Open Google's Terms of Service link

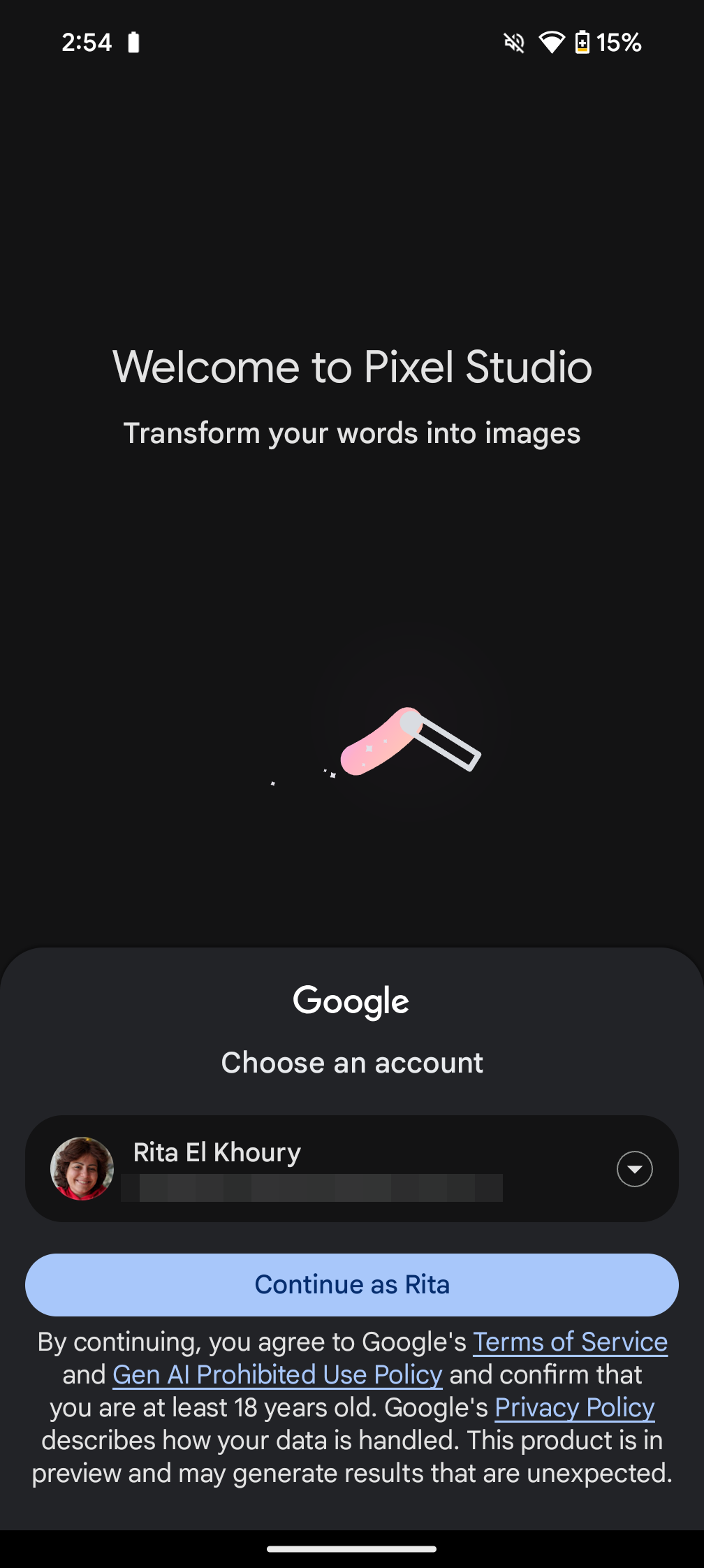[x=570, y=1342]
